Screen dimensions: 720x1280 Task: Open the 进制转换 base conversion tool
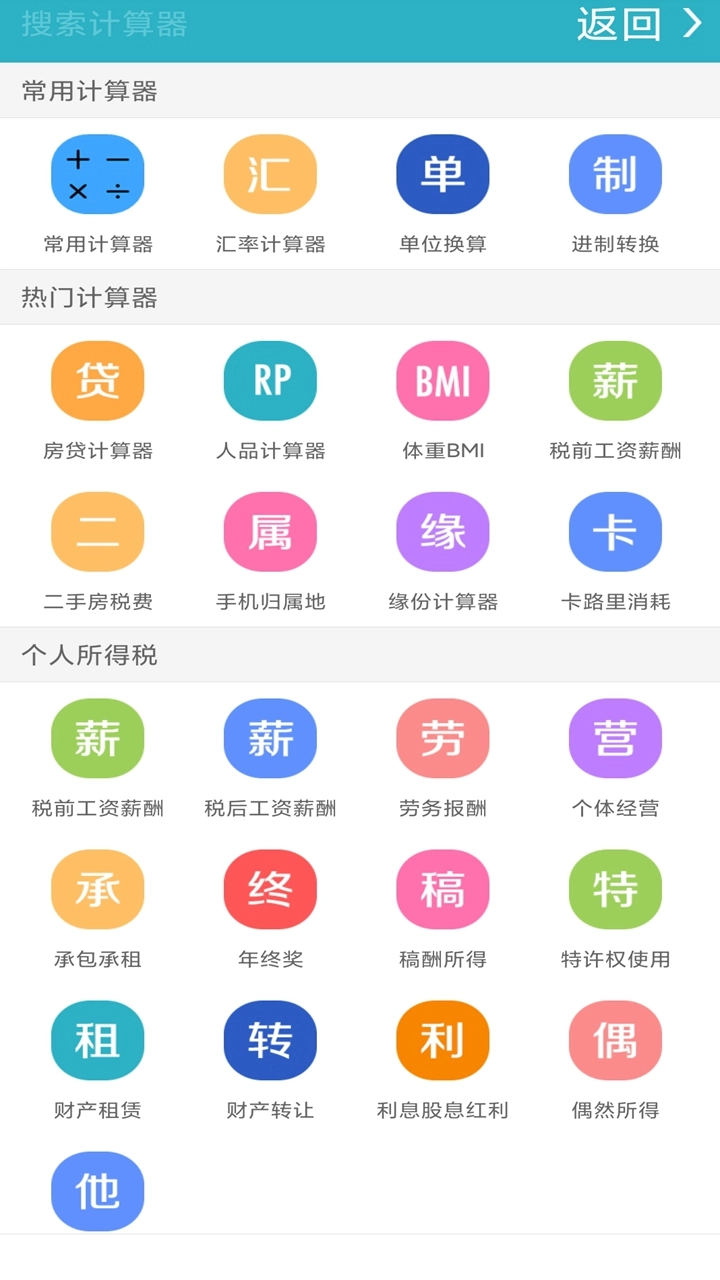pos(614,173)
